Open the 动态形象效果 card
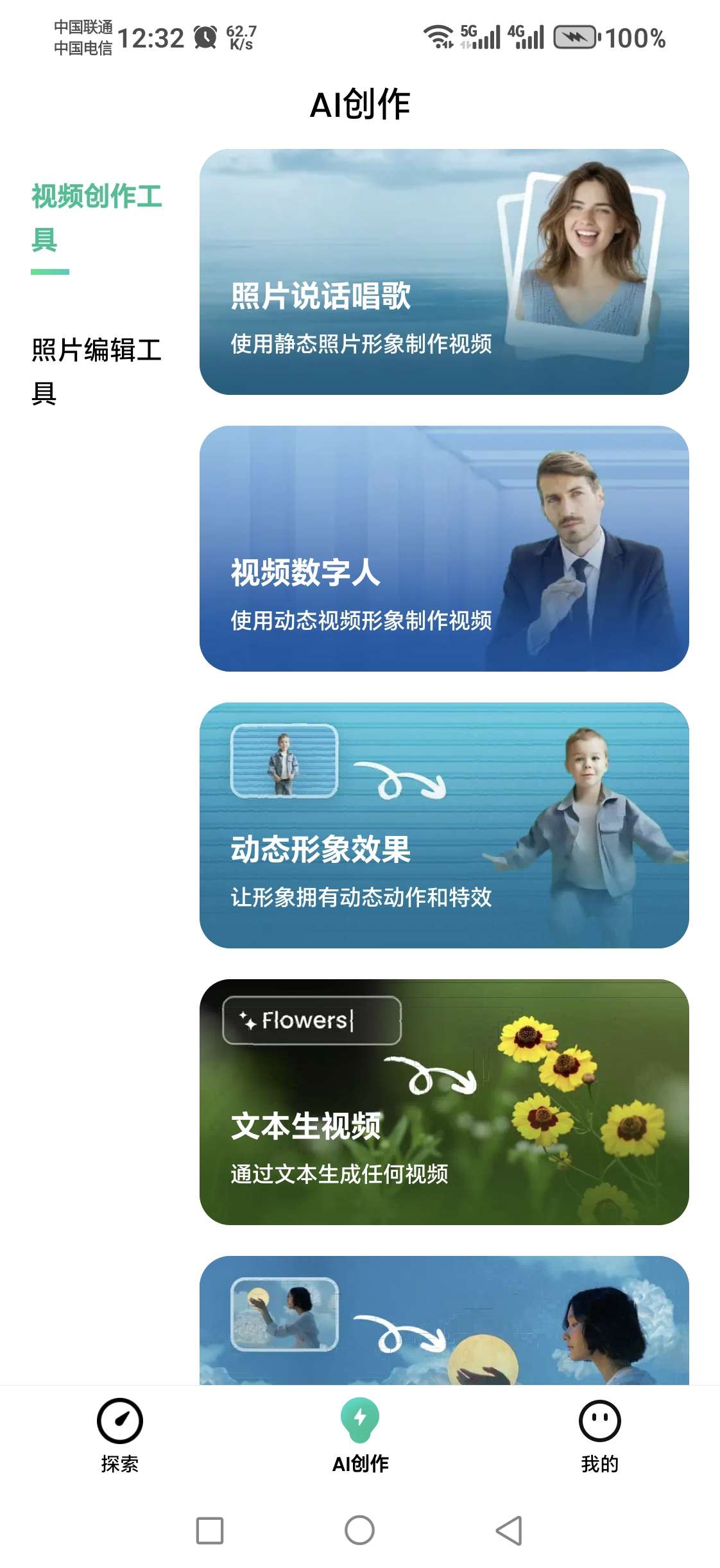The image size is (720, 1568). 444,825
